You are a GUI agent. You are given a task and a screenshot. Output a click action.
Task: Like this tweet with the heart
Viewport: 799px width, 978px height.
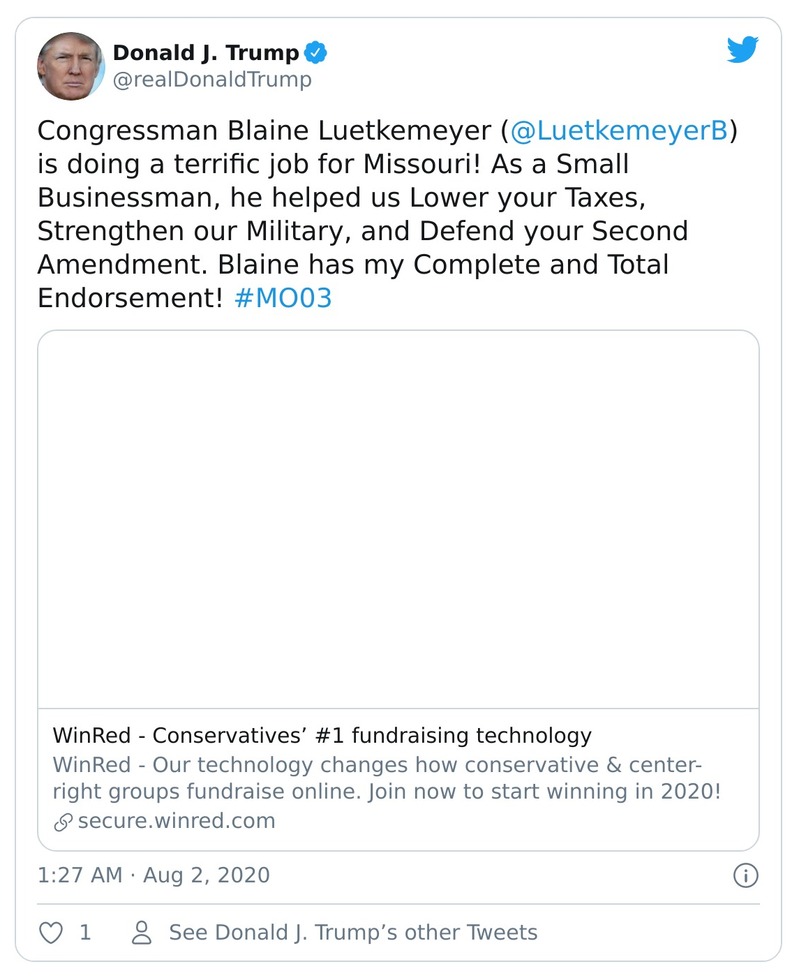(50, 933)
